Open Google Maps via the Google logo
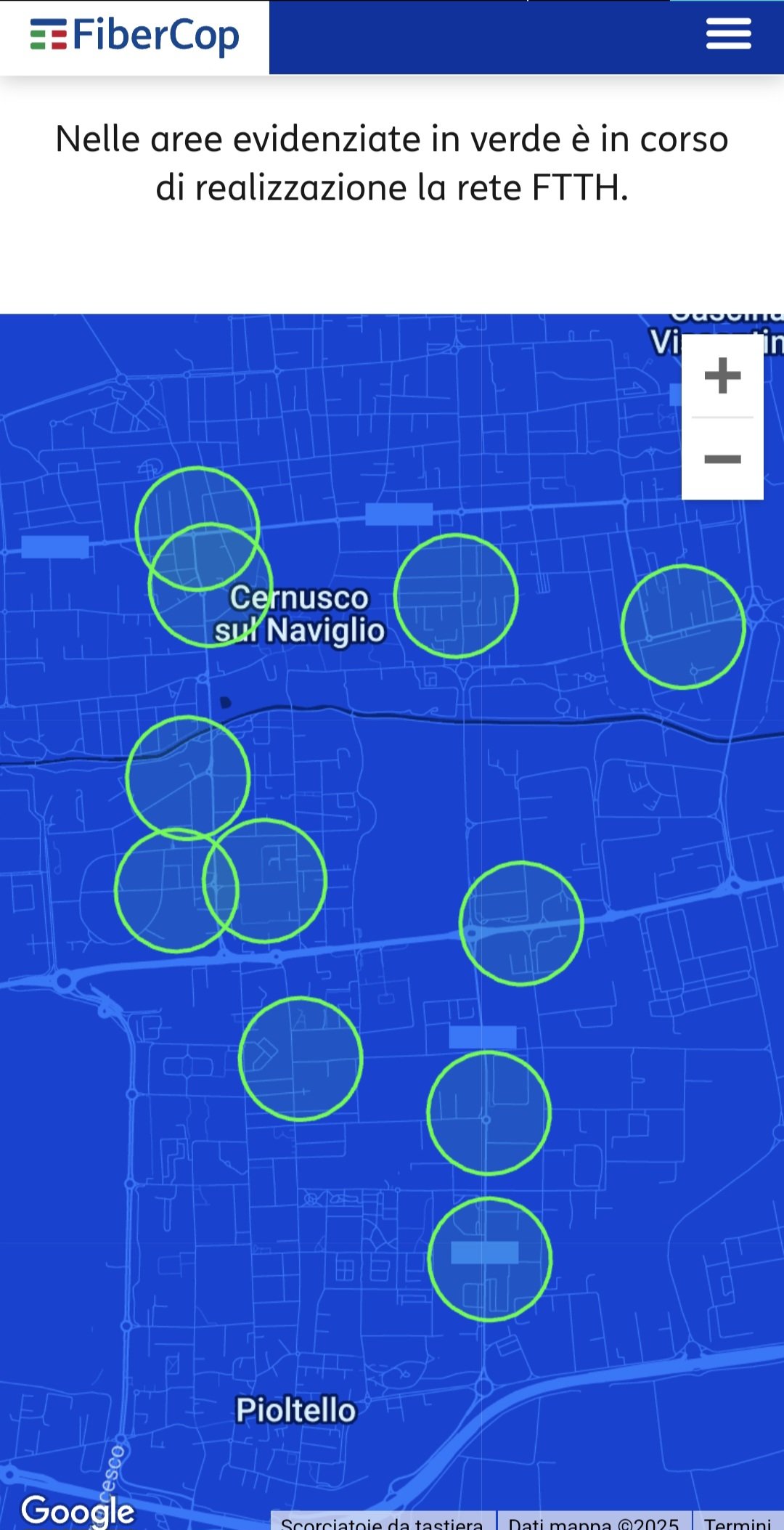 (x=77, y=1510)
